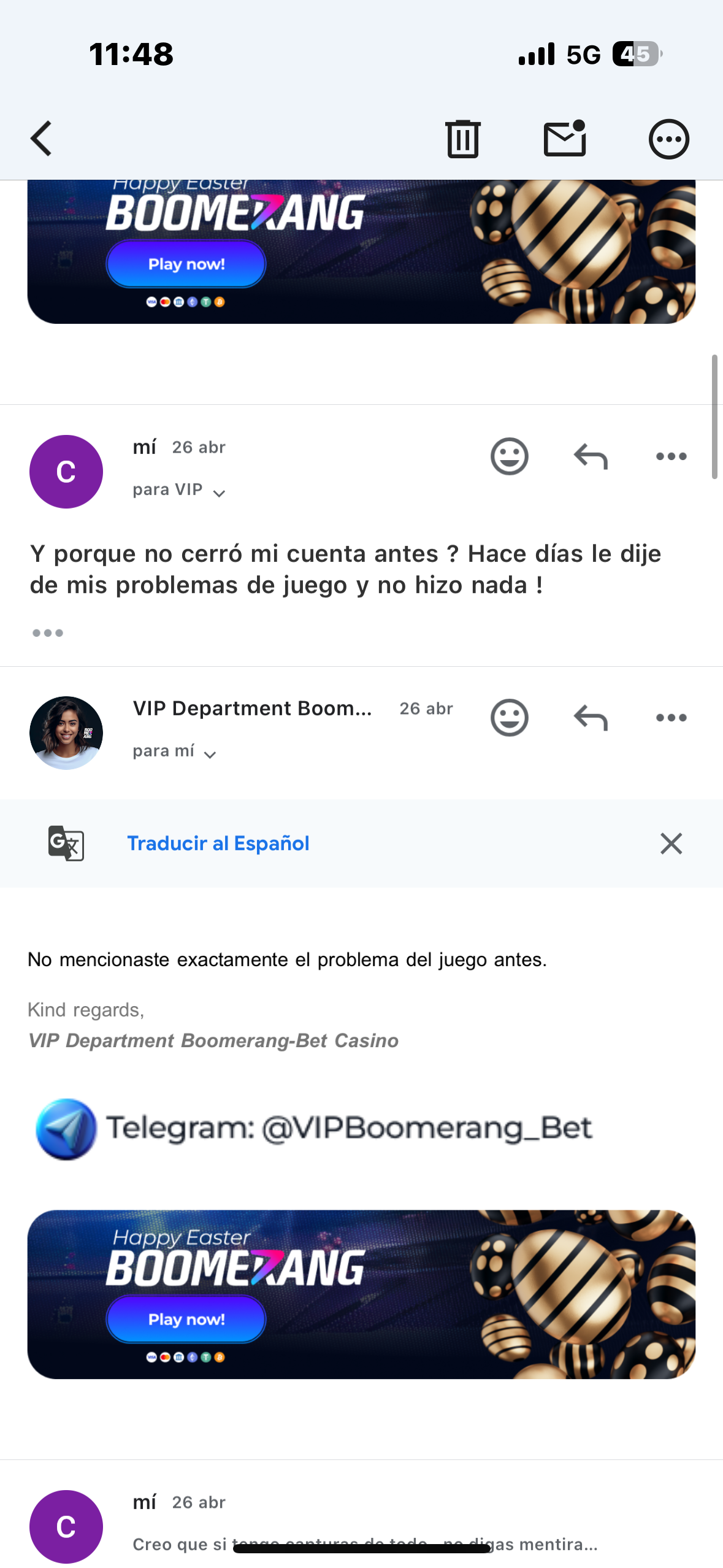
Task: Reply to my 'para VIP' message
Action: coord(591,456)
